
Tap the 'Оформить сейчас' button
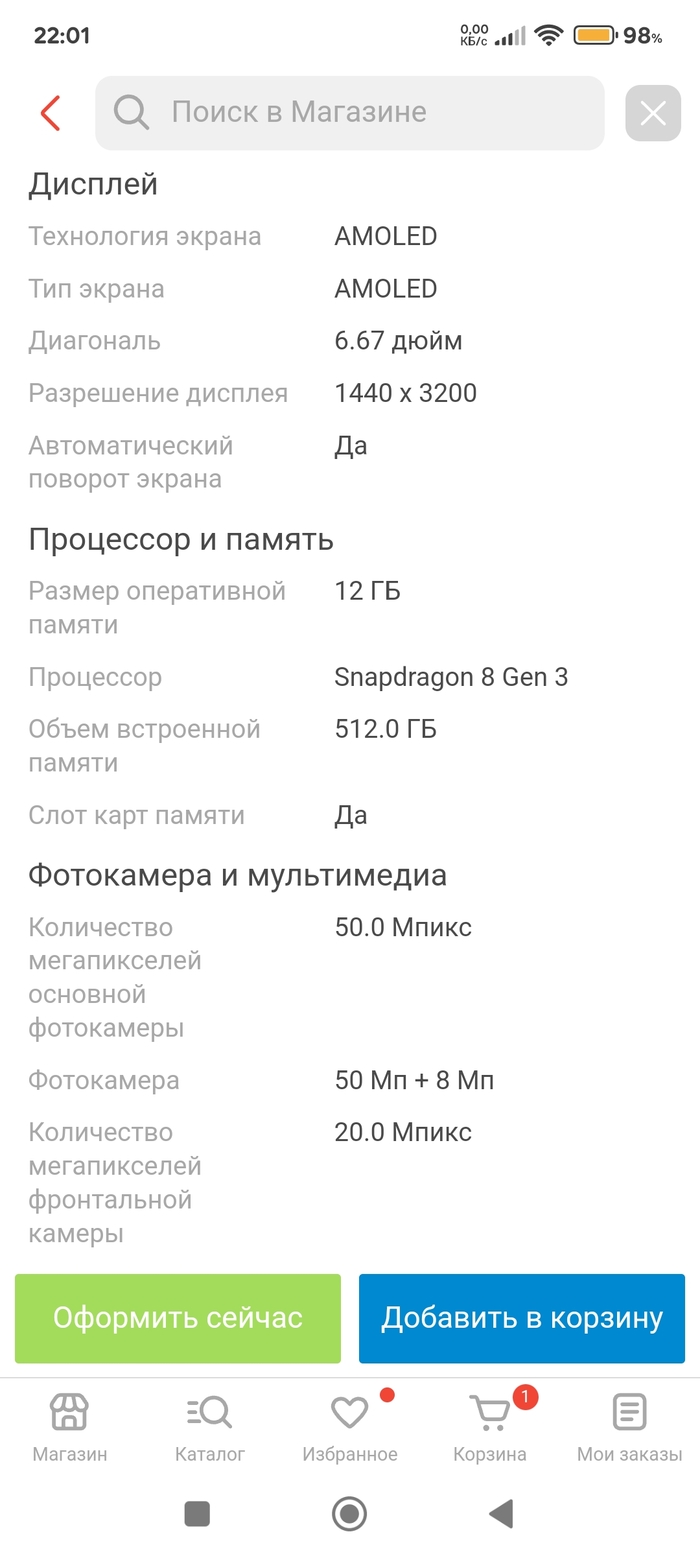(x=178, y=1318)
